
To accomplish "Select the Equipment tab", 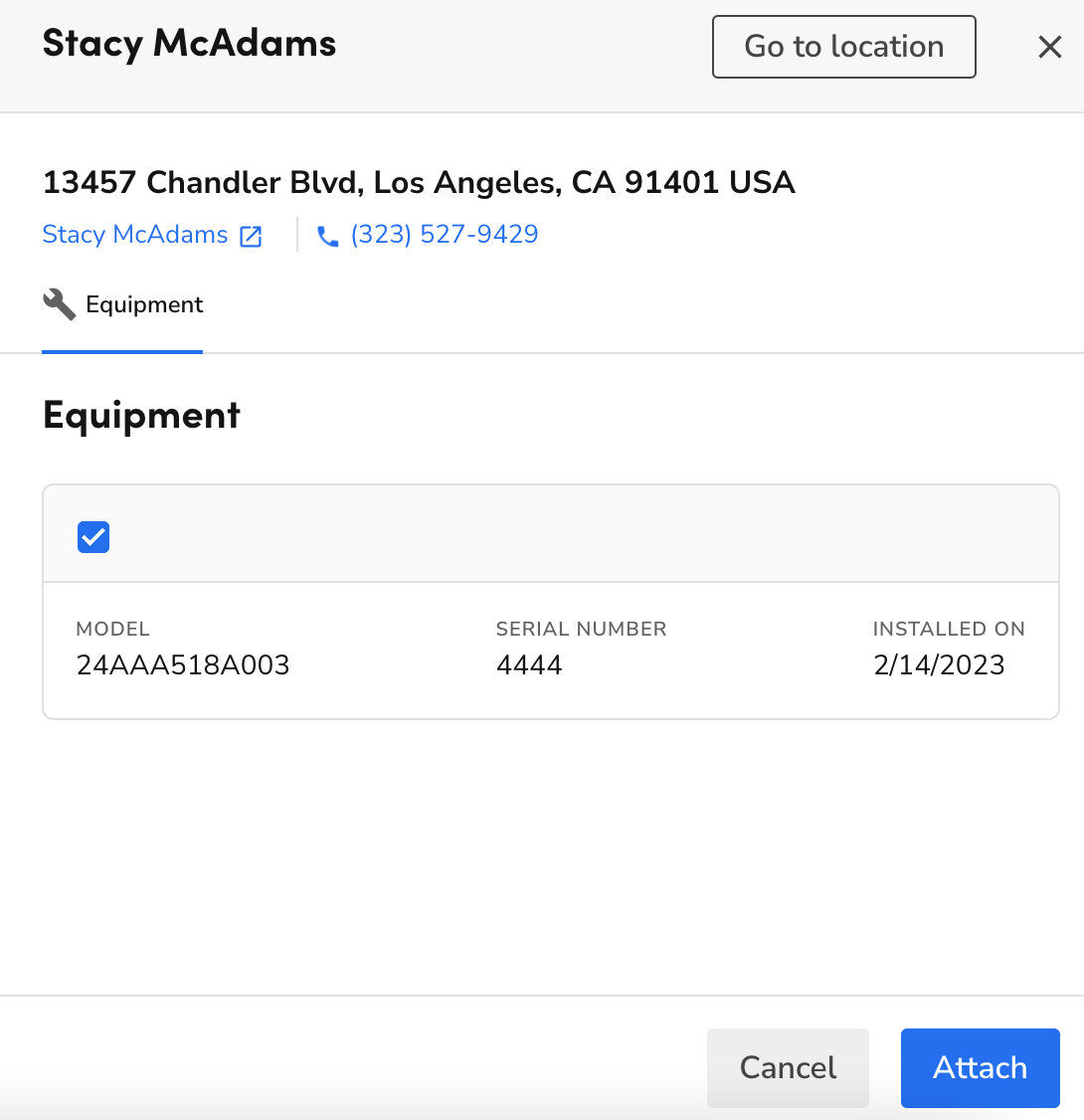I will [123, 305].
